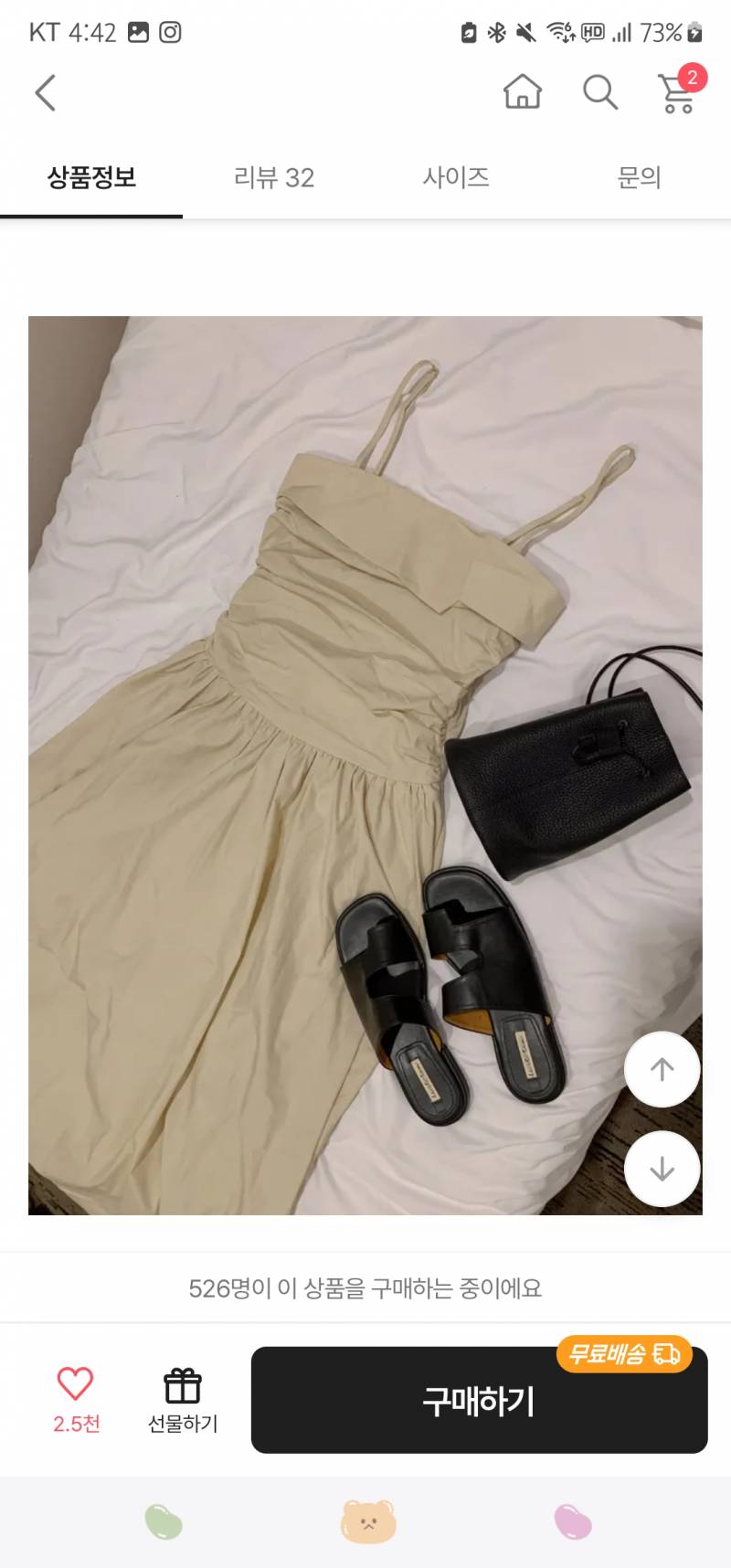Switch to the 리뷰 32 tab
This screenshot has height=1568, width=731.
[x=274, y=177]
